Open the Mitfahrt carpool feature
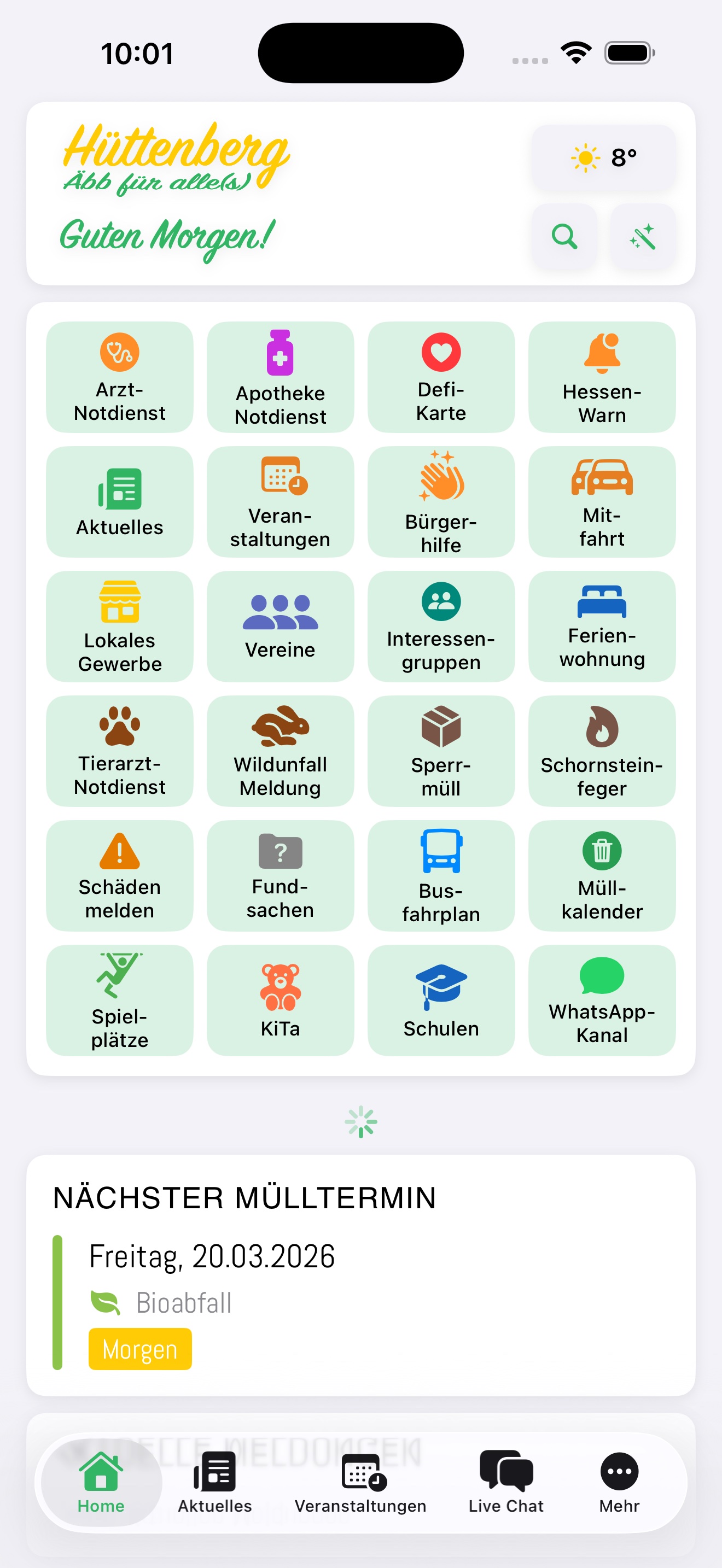722x1568 pixels. [x=602, y=501]
